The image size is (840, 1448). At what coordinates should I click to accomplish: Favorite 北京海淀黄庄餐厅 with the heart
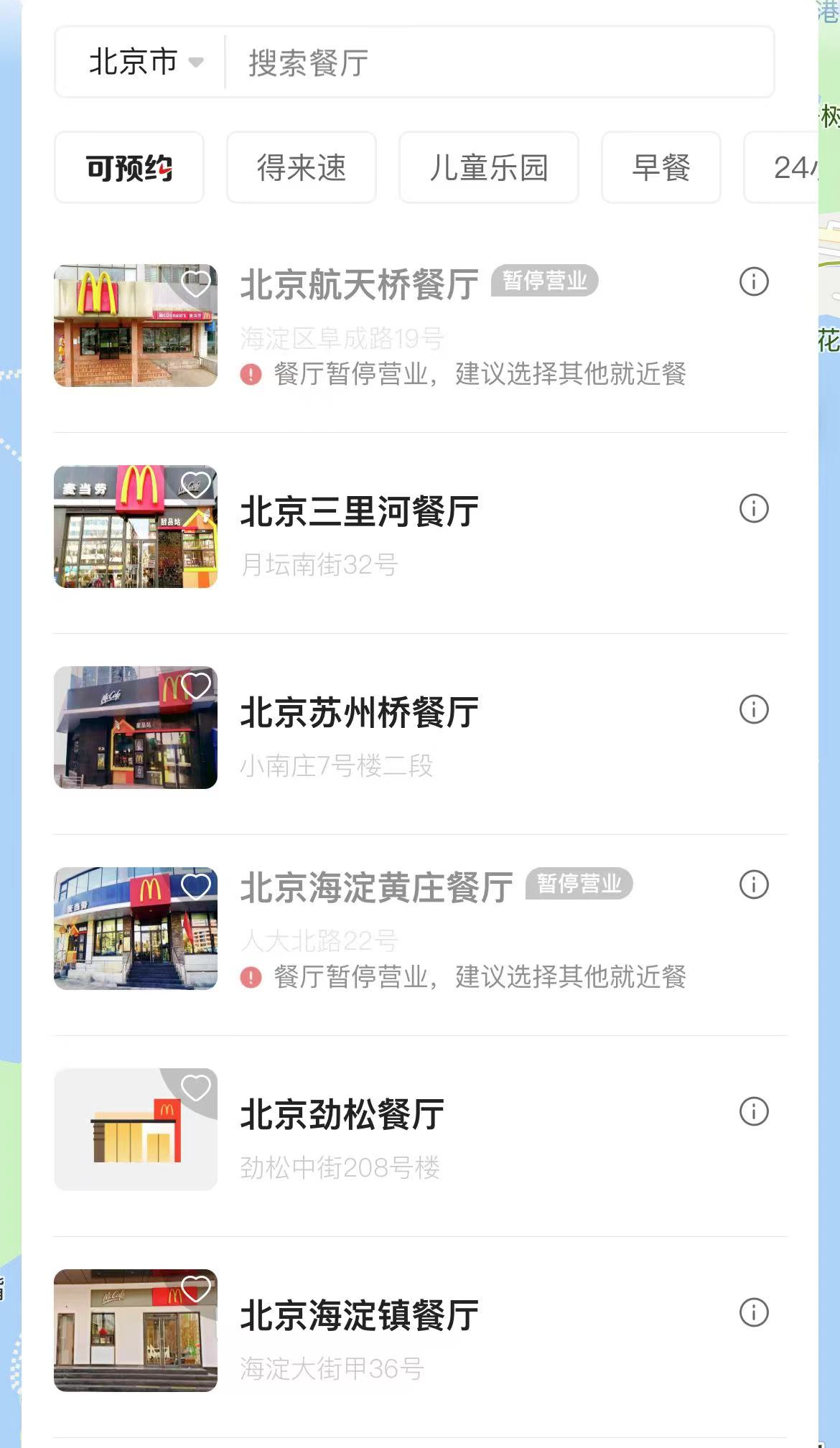click(195, 887)
